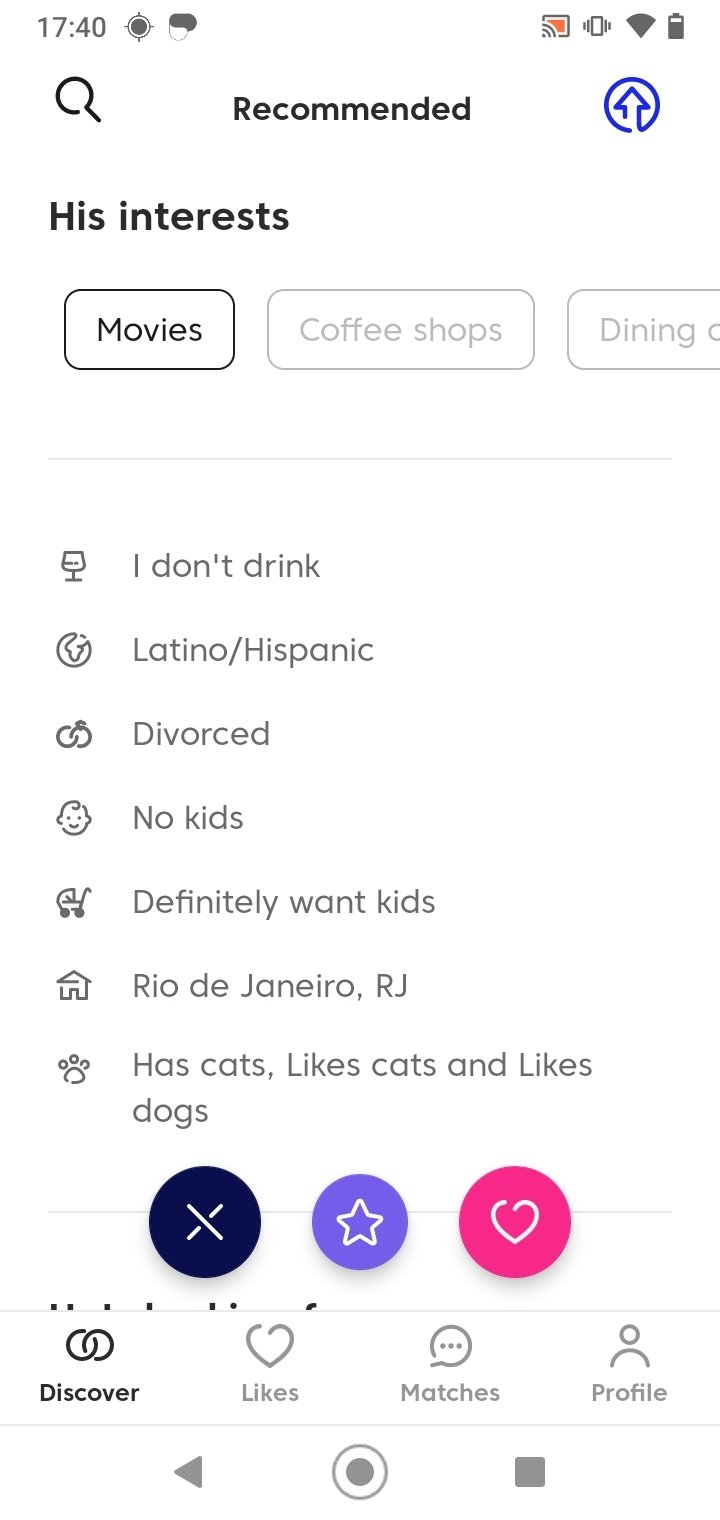Select the Coffee shops interest chip
Viewport: 720px width, 1520px height.
(401, 329)
